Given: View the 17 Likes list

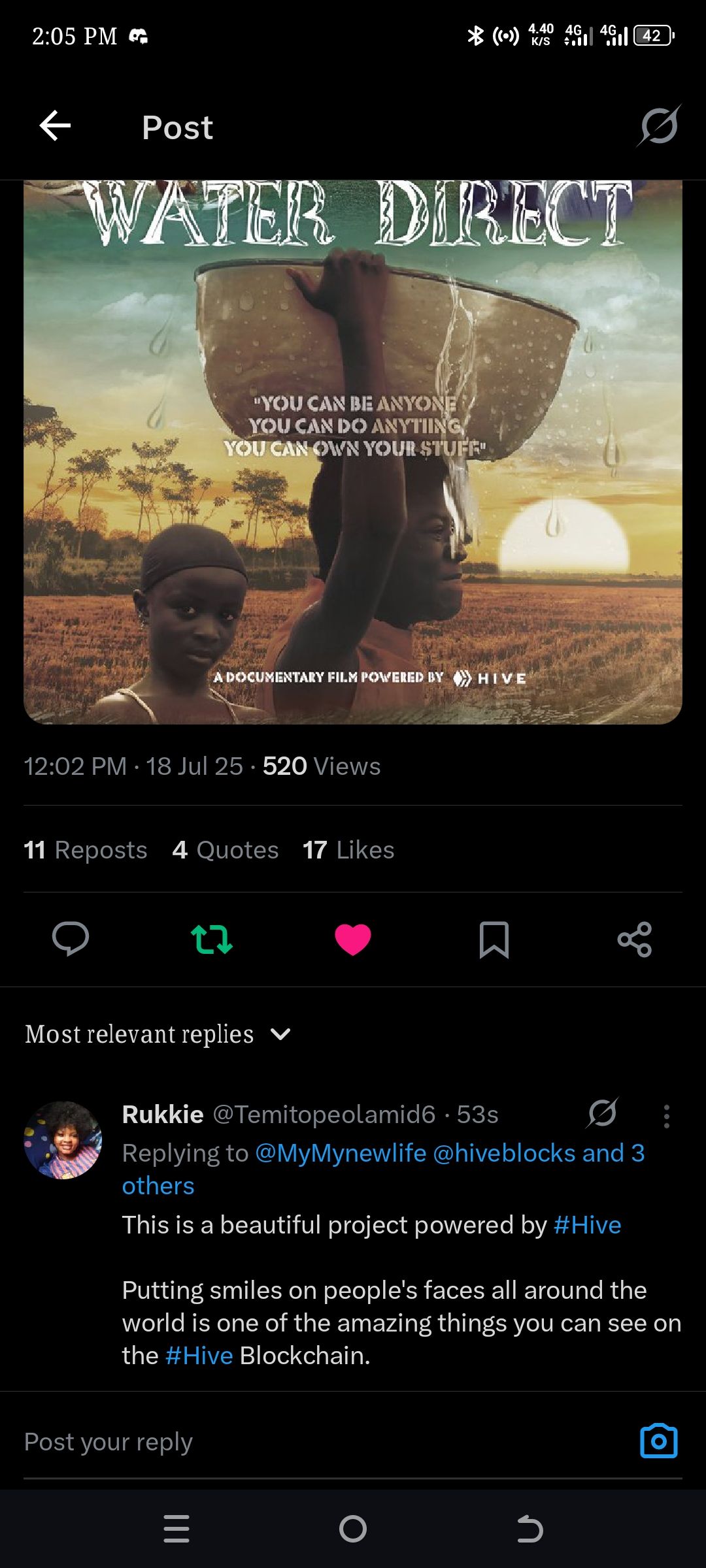Looking at the screenshot, I should [348, 850].
